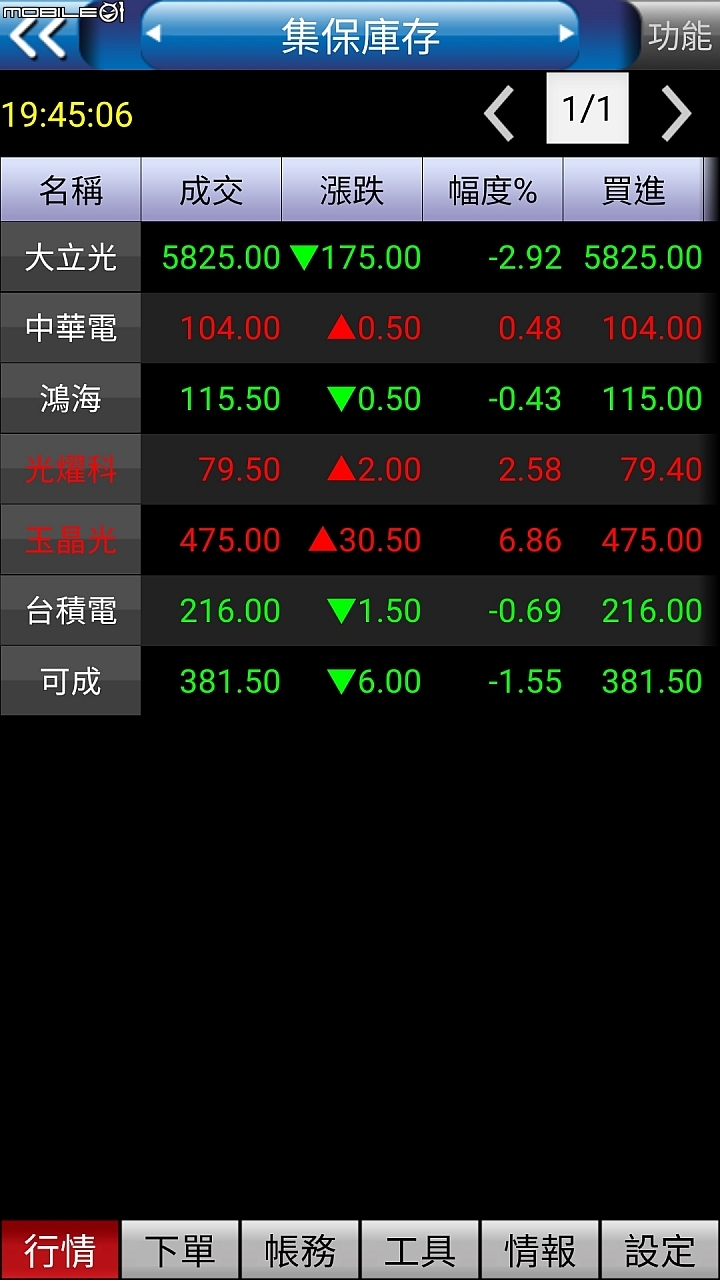Select the 可成 stock row
This screenshot has width=720, height=1280.
(x=71, y=681)
